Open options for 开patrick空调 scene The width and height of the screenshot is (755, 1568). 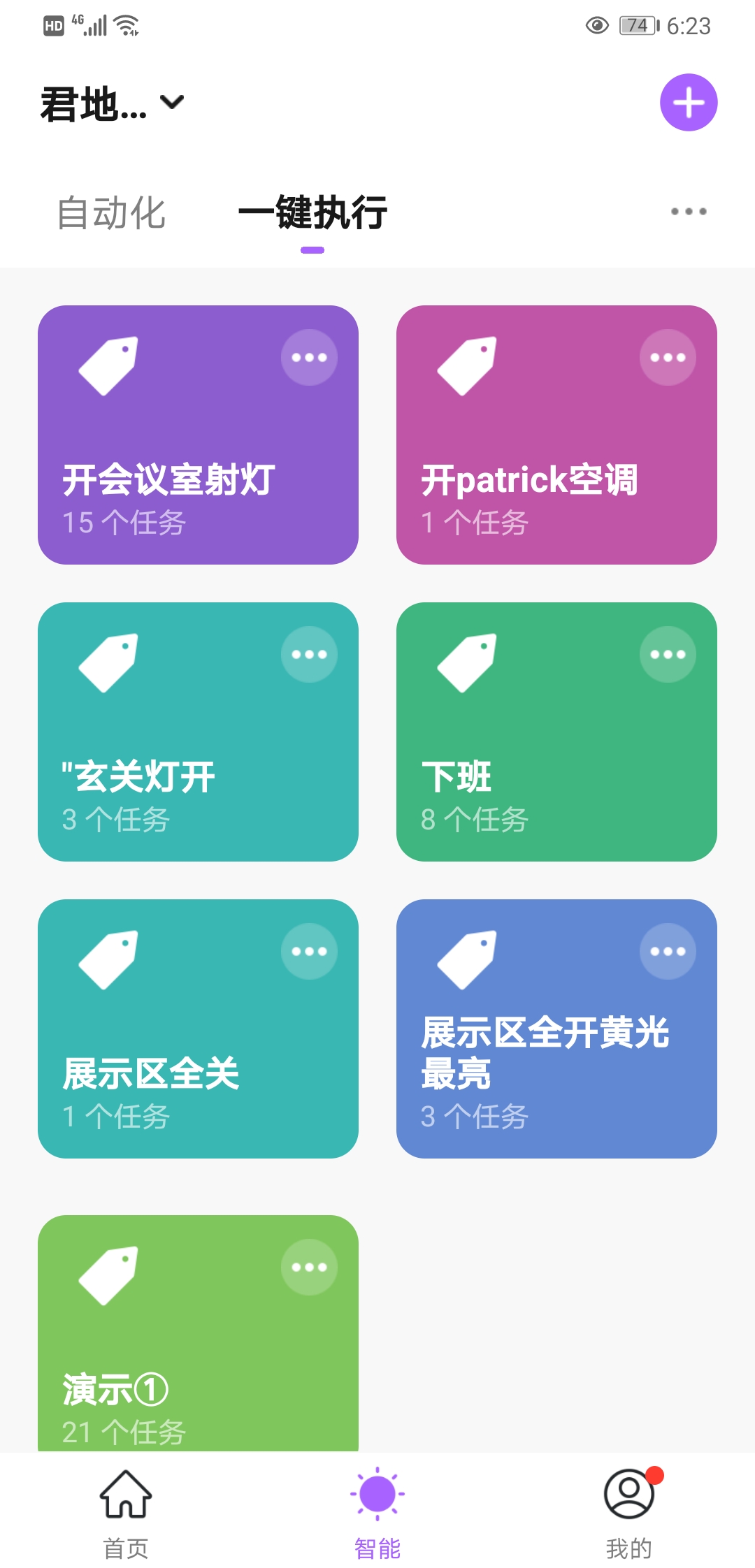pos(668,356)
